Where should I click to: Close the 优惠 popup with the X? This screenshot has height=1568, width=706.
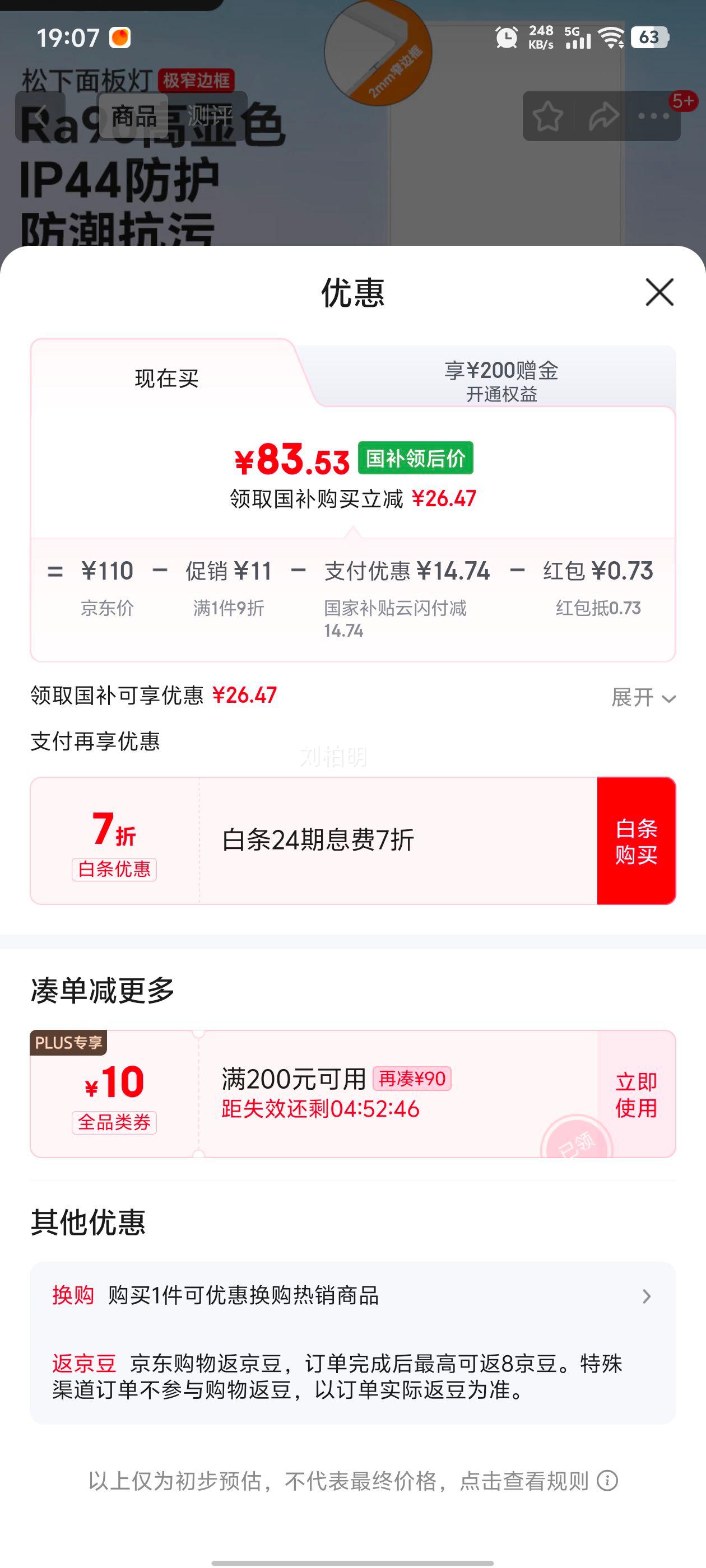click(659, 293)
